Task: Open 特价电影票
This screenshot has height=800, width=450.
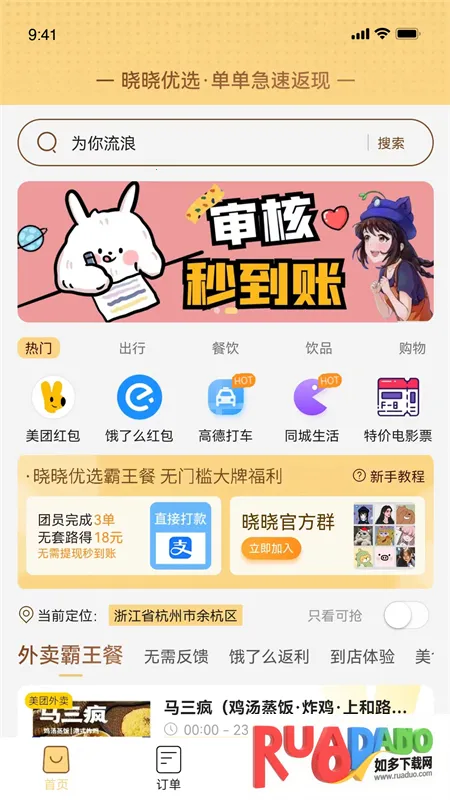Action: [398, 410]
